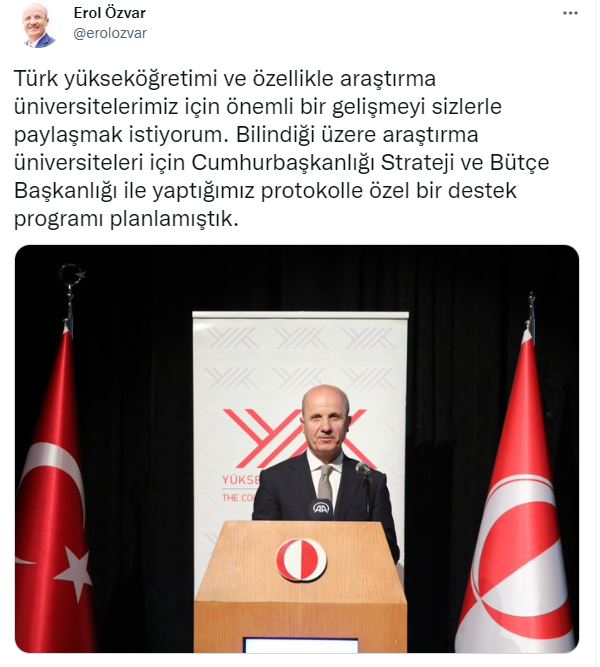Open the tweet's three-dot overflow menu

570,14
